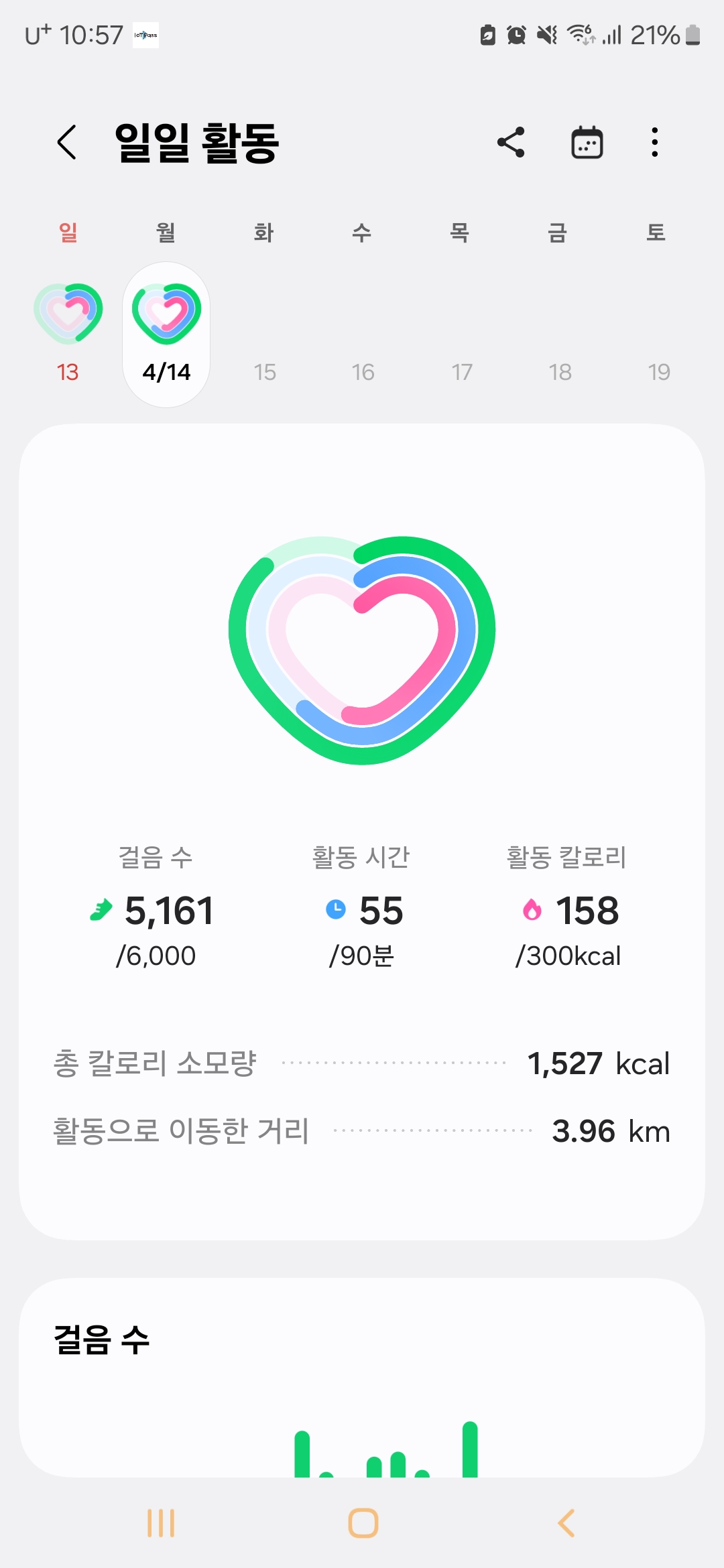
Task: Open the calendar date picker
Action: click(587, 142)
